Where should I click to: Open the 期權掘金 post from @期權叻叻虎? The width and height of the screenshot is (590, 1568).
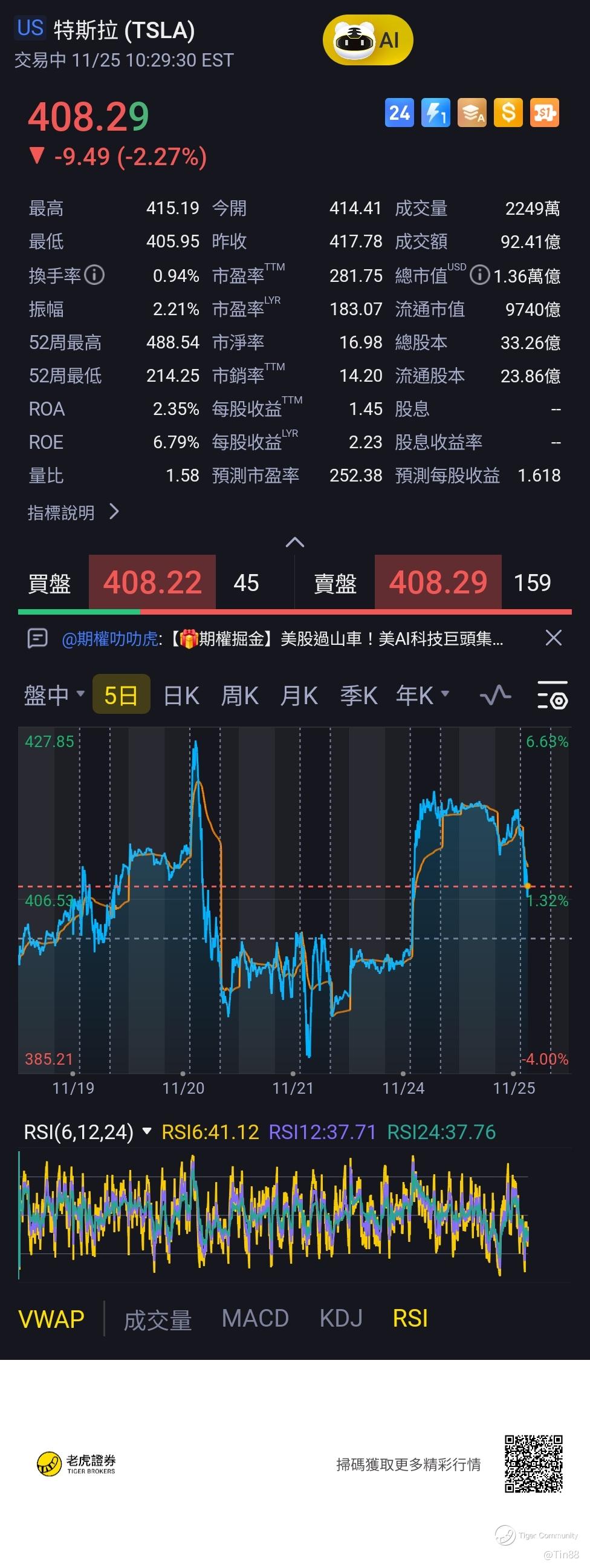click(x=282, y=639)
